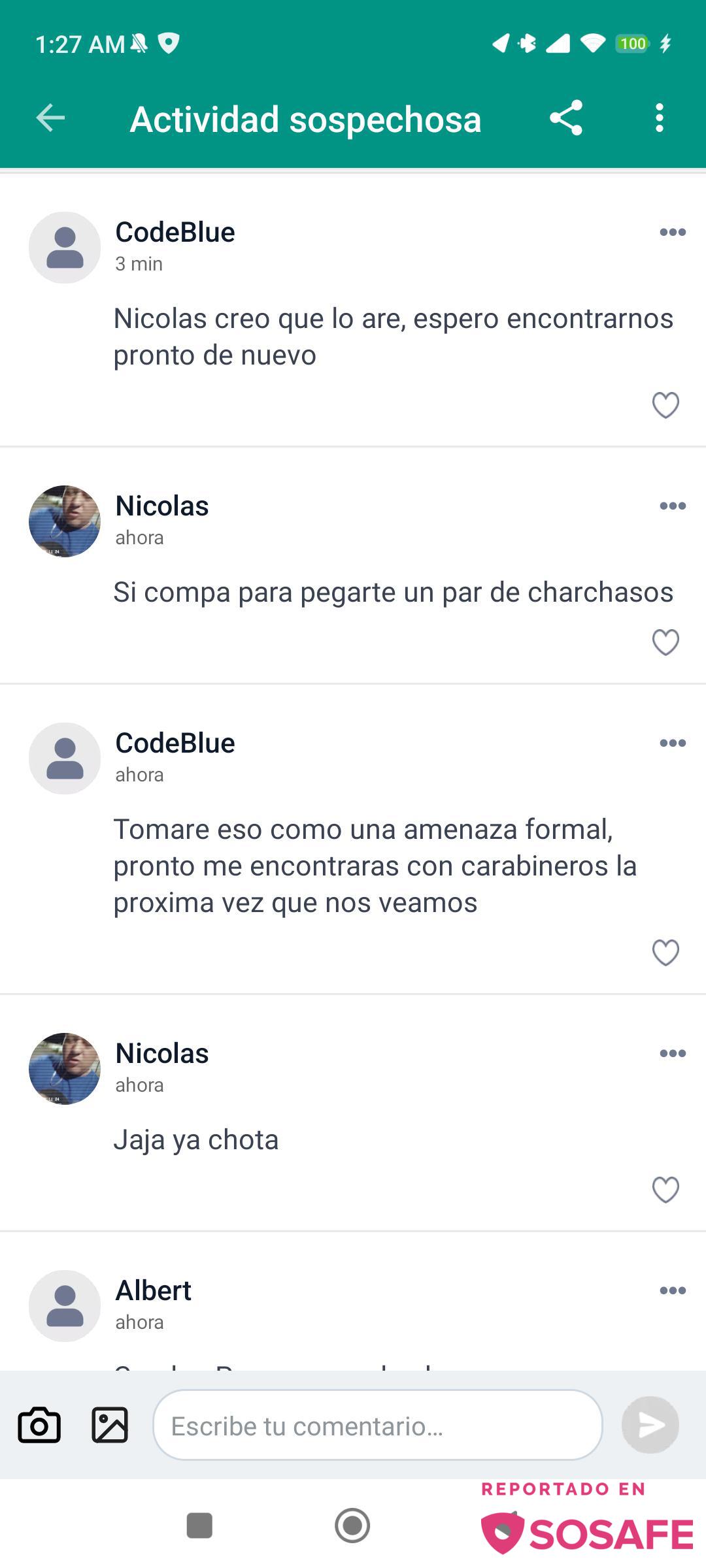Open options for CodeBlue's 3 min comment
706x1568 pixels.
672,232
